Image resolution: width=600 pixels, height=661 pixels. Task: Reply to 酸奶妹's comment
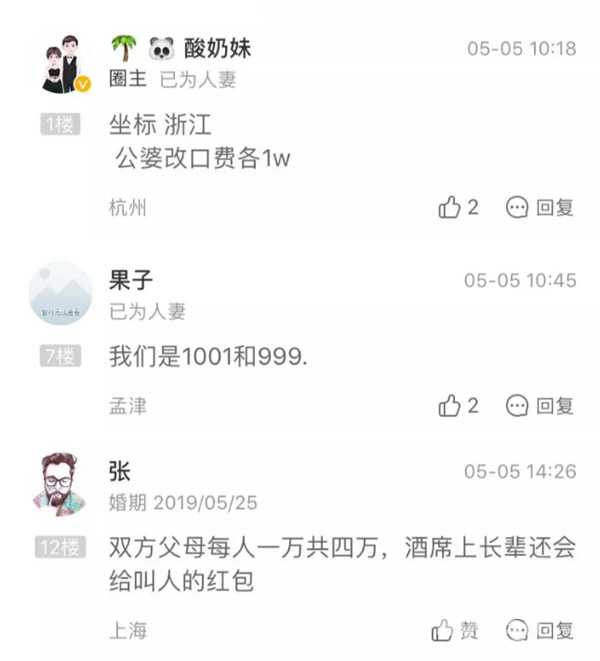[x=540, y=207]
